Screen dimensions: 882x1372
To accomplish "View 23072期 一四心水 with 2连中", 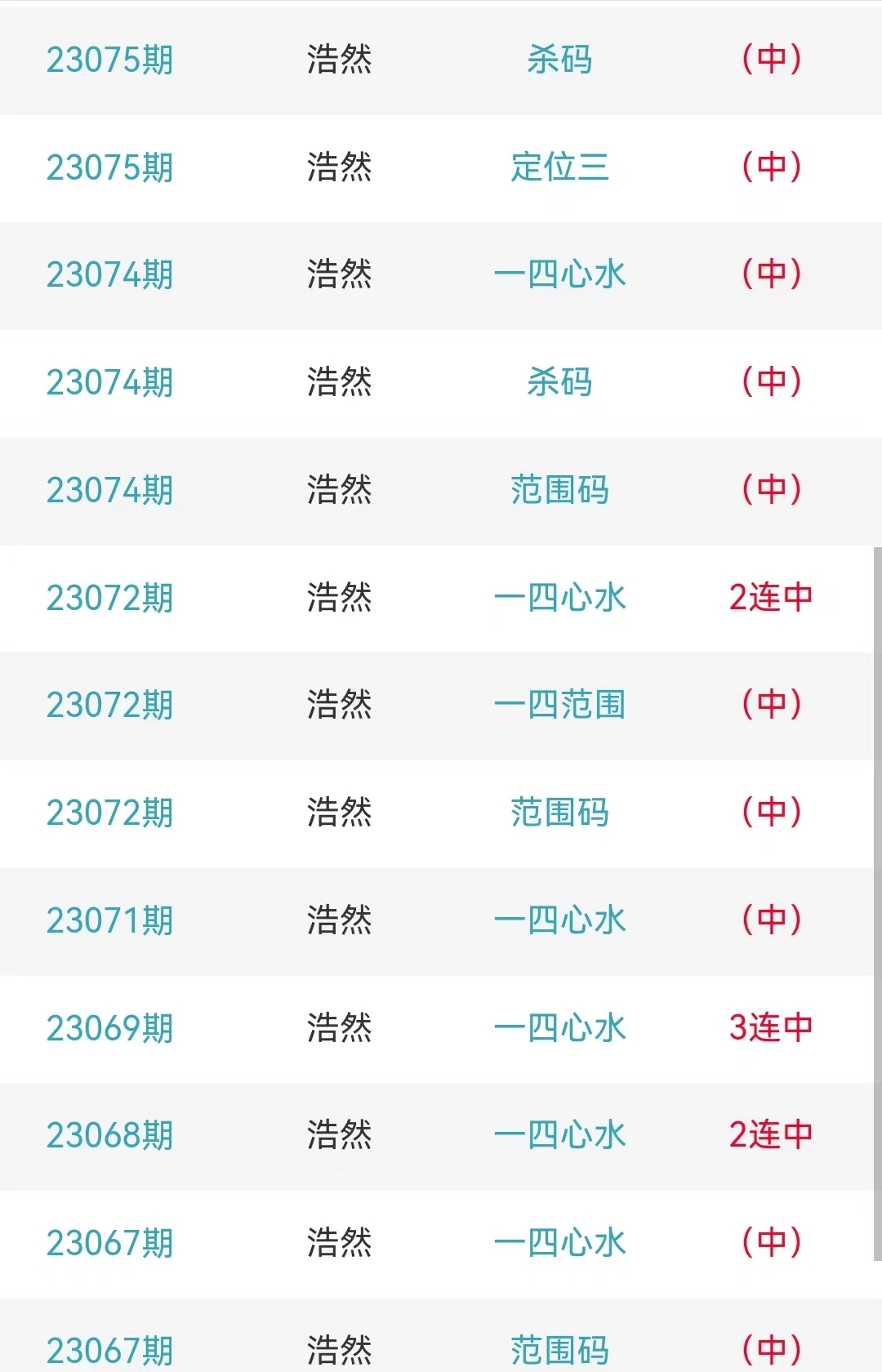I will pos(559,598).
